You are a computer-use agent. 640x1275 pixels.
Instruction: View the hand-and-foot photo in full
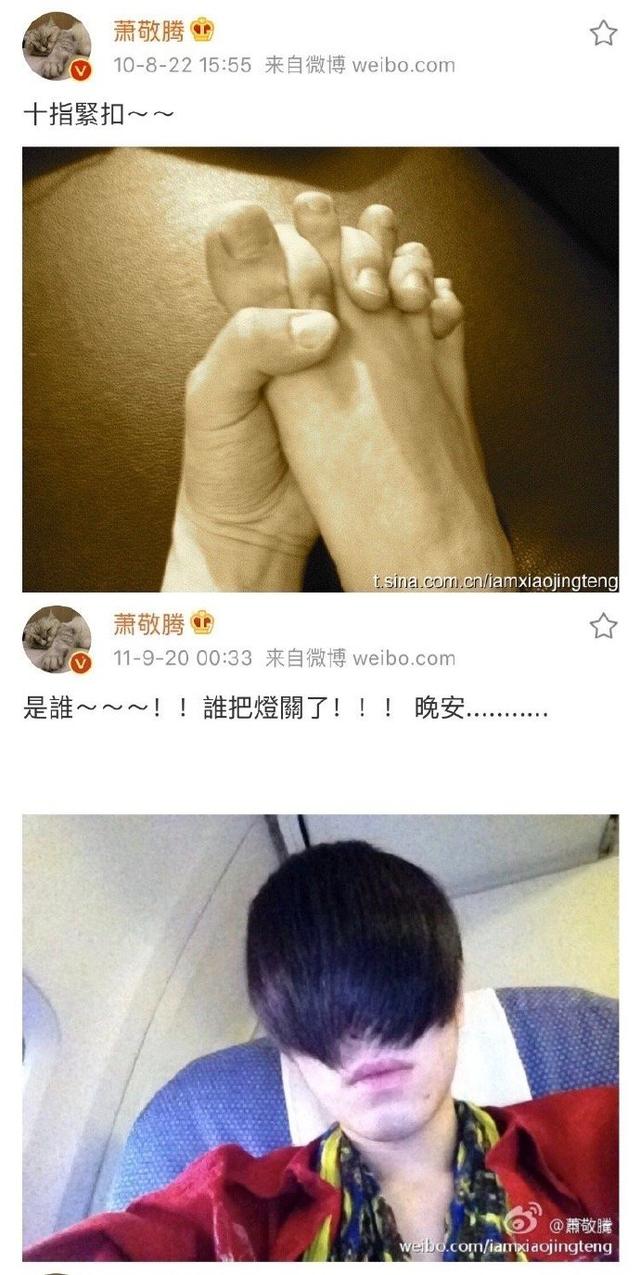point(320,369)
